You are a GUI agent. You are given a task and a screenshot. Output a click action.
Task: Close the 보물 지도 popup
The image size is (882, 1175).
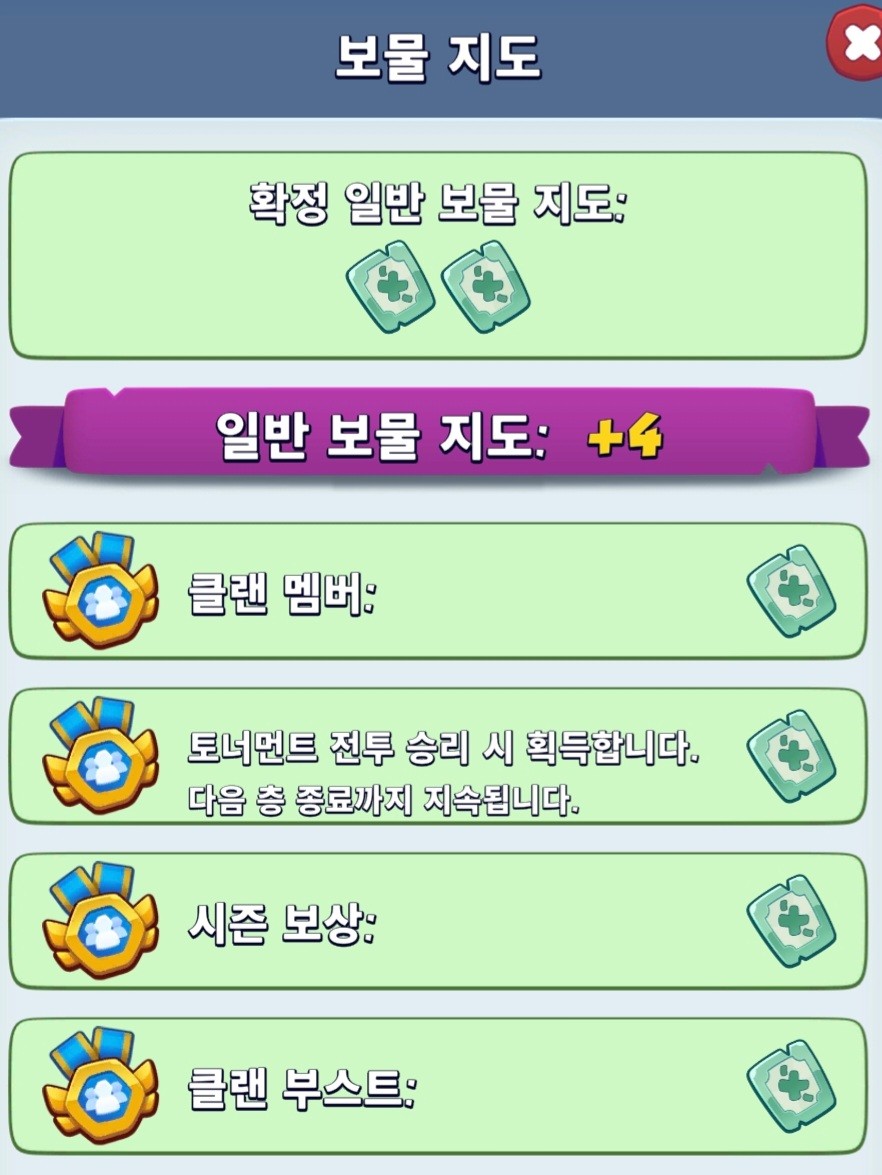pos(857,44)
